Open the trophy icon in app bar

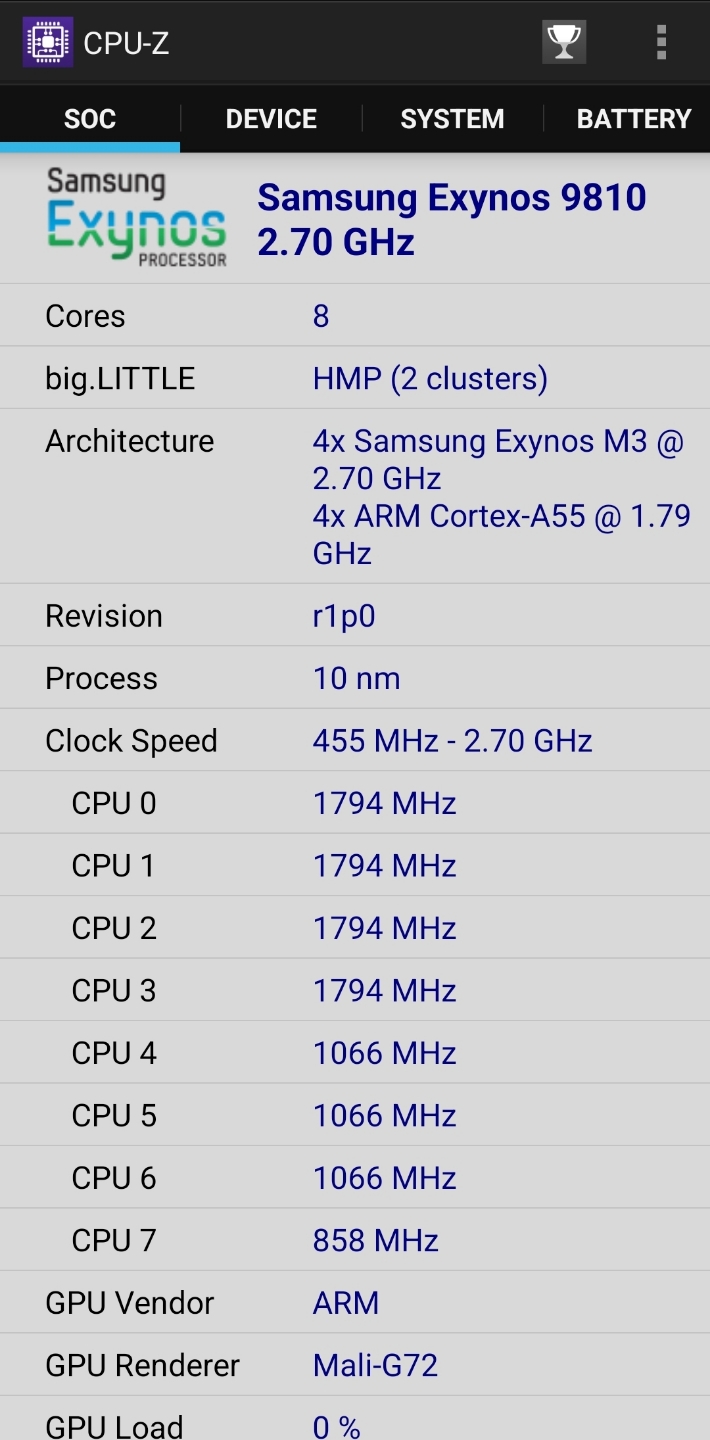point(564,42)
